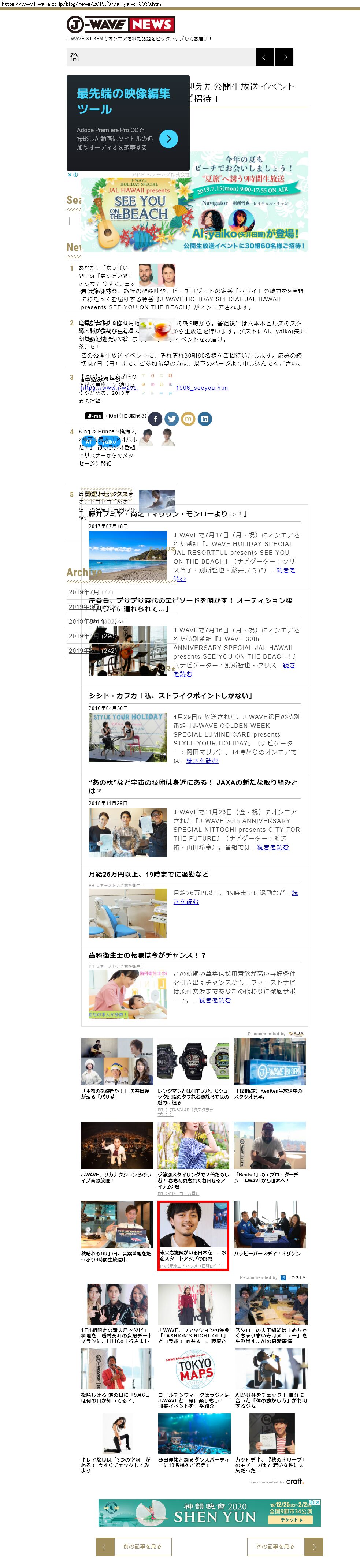
Task: Share article on Facebook
Action: [x=155, y=419]
